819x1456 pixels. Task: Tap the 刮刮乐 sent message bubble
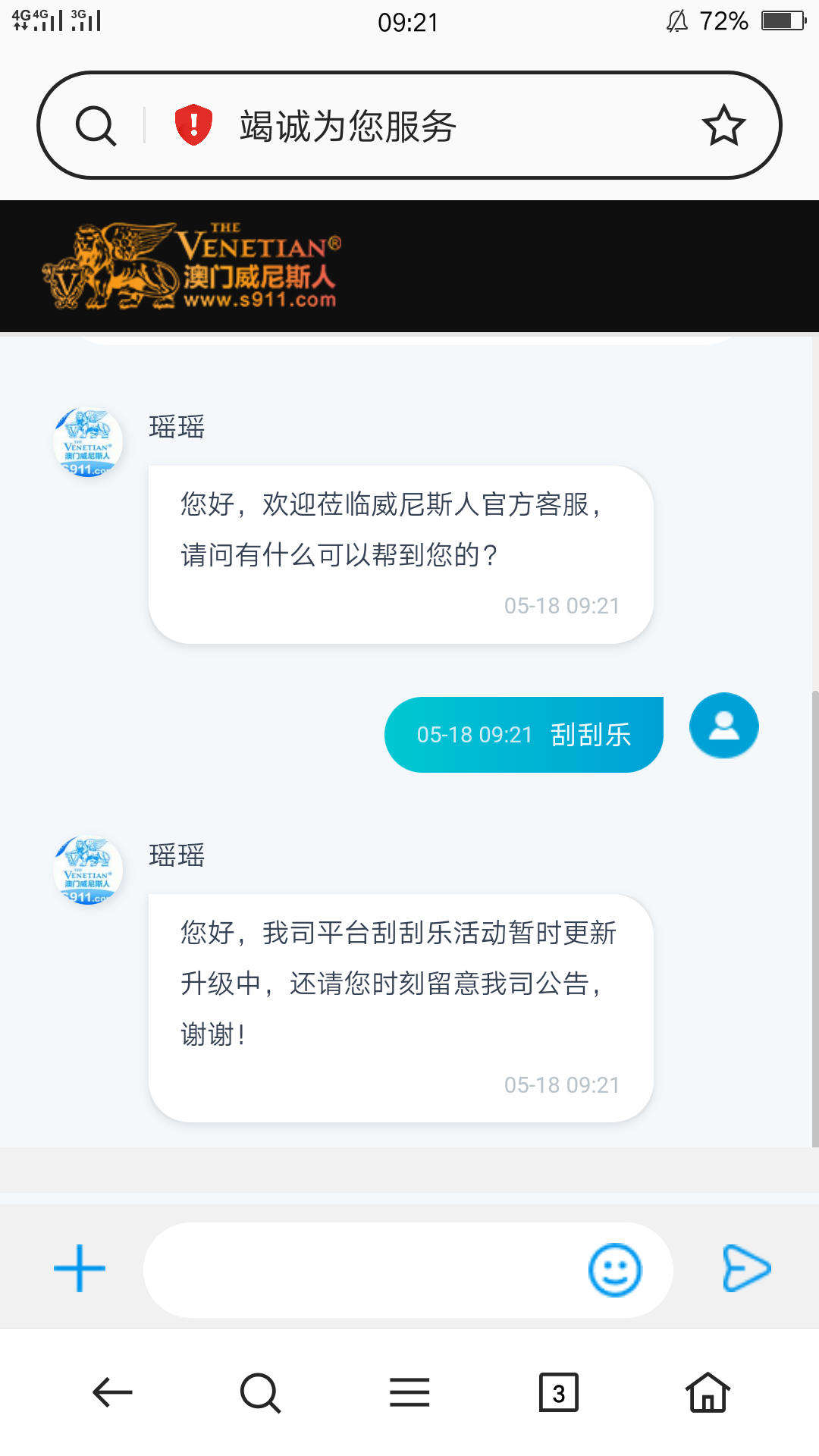pos(523,733)
